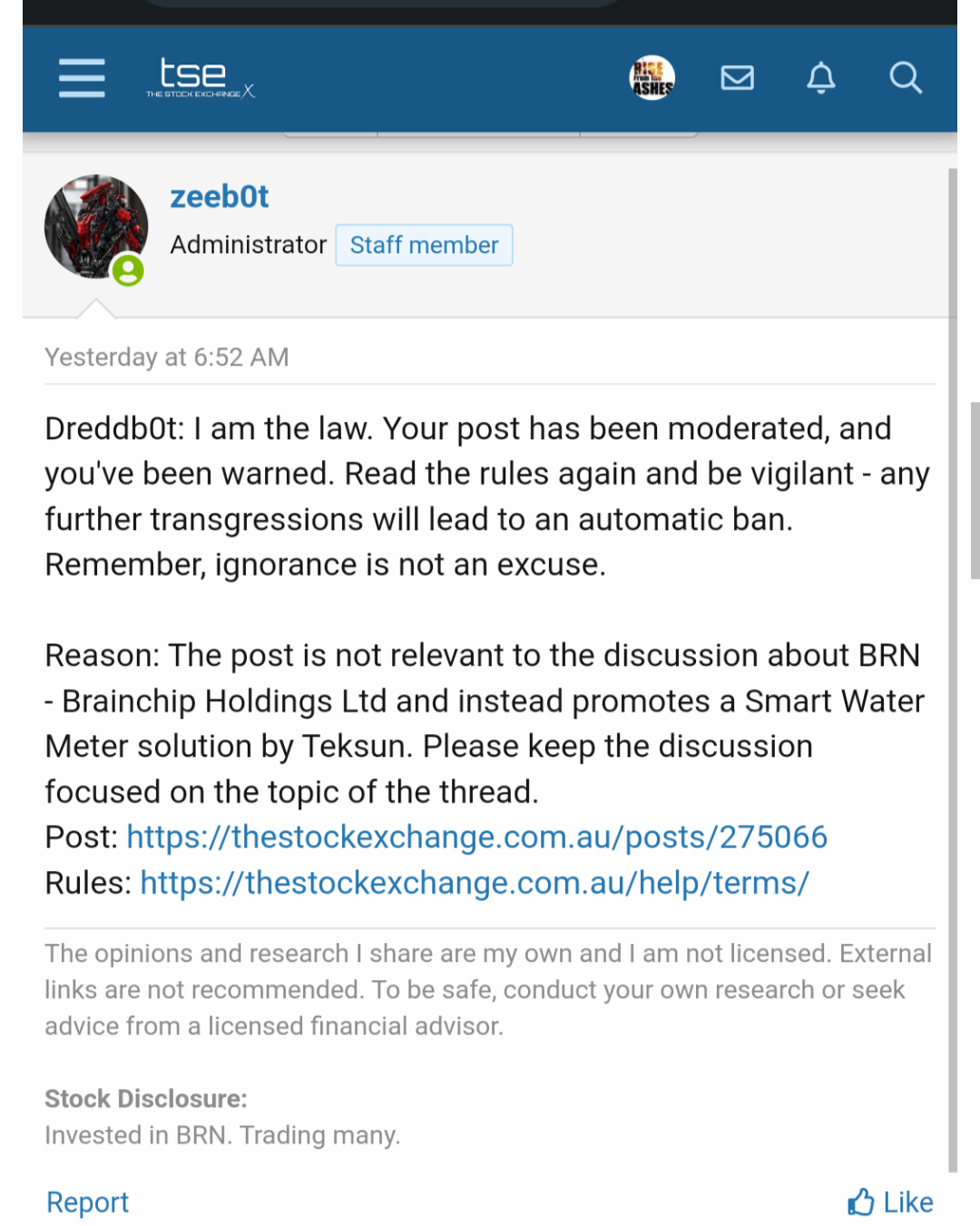Open the hamburger navigation menu
Image resolution: width=980 pixels, height=1226 pixels.
pos(82,78)
